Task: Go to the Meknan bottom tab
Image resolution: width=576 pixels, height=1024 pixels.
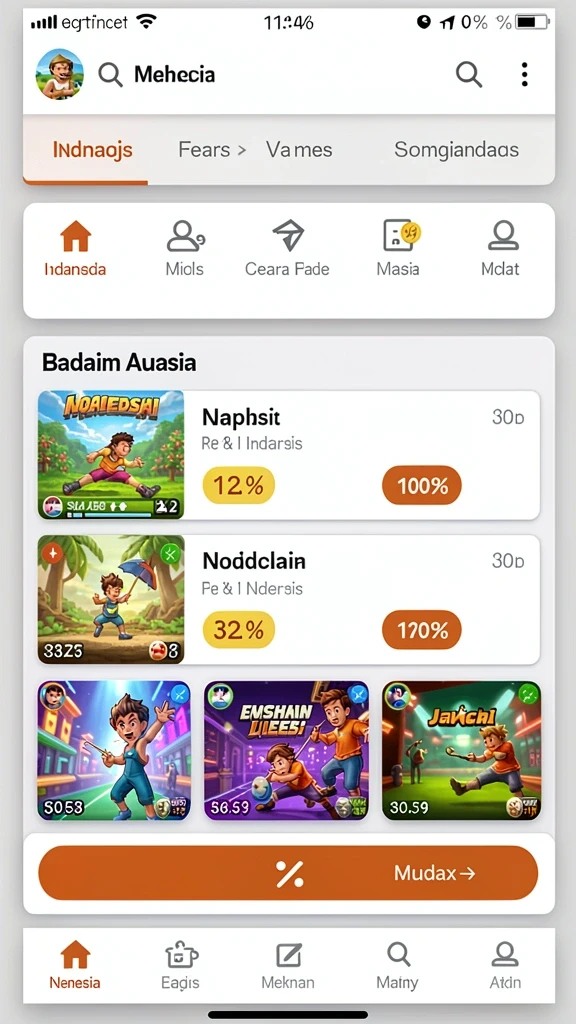Action: pyautogui.click(x=288, y=967)
